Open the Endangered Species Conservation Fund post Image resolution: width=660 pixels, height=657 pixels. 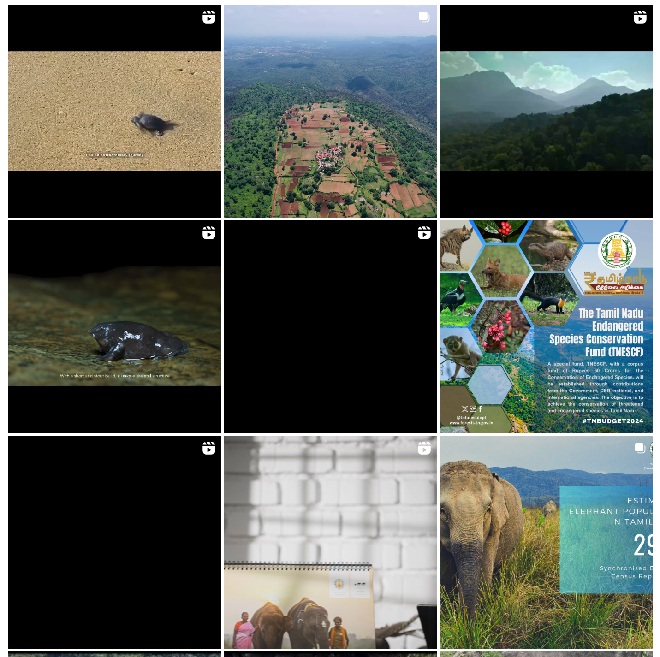pyautogui.click(x=546, y=326)
